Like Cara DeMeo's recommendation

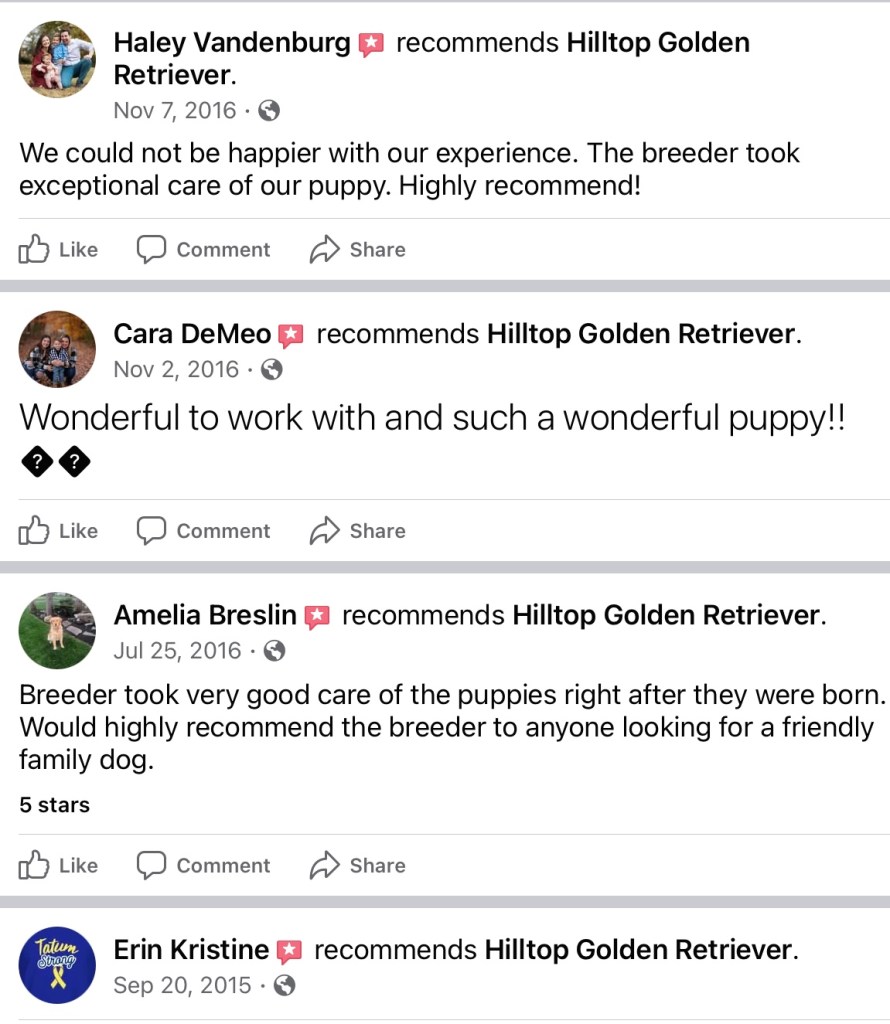point(58,531)
